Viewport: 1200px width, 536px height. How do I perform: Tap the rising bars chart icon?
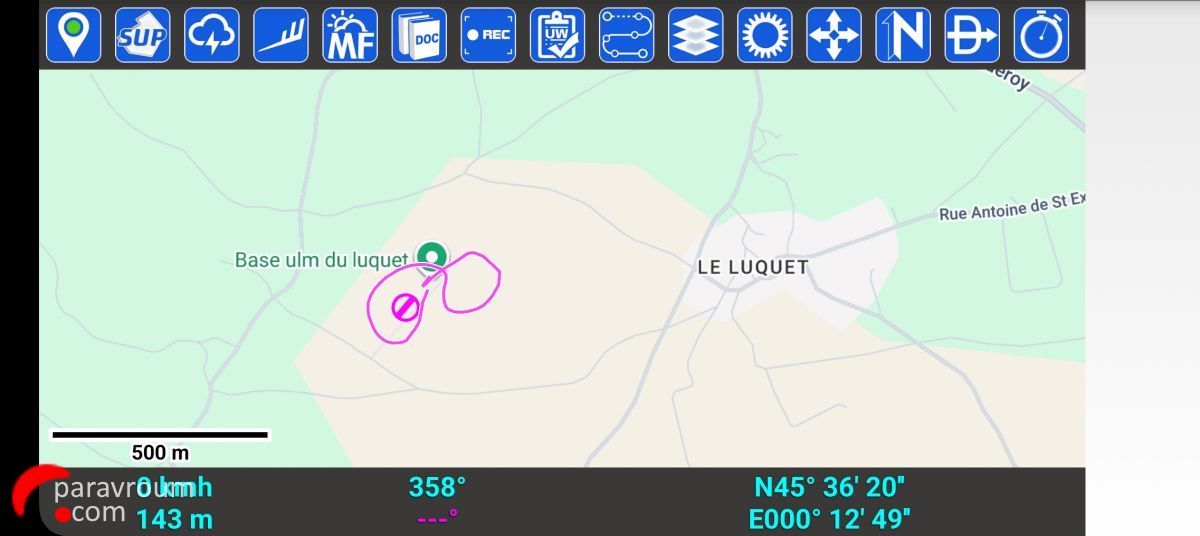click(x=280, y=35)
